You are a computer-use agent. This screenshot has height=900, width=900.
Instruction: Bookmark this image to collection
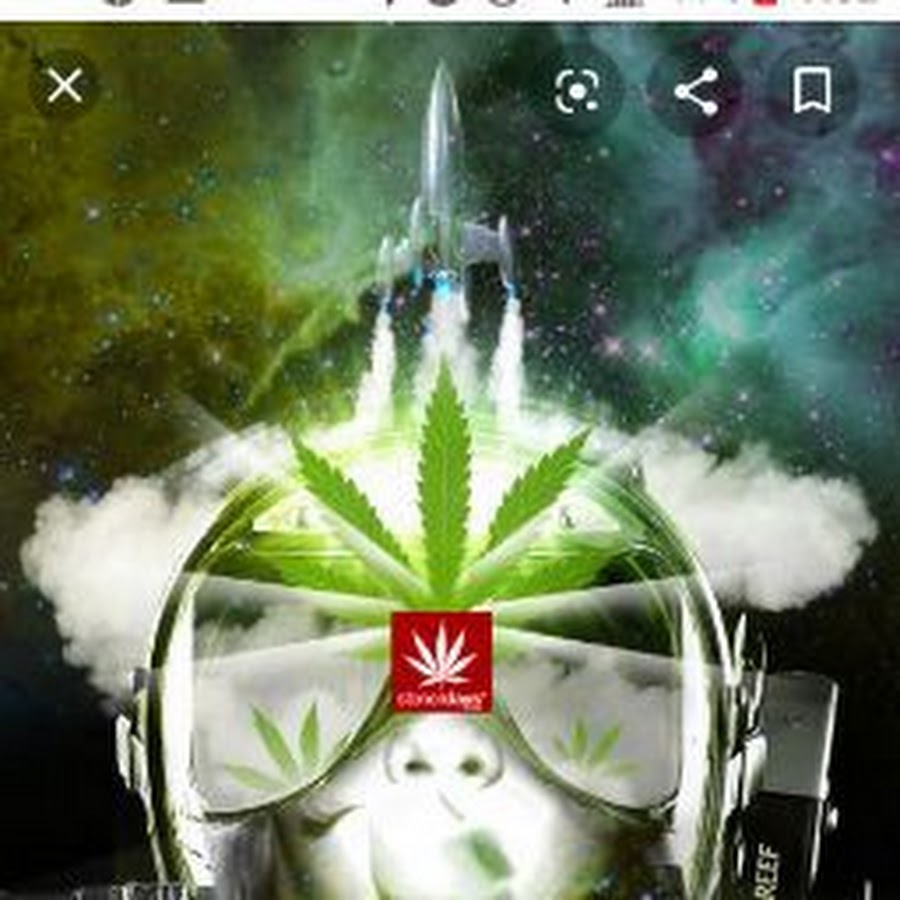811,92
